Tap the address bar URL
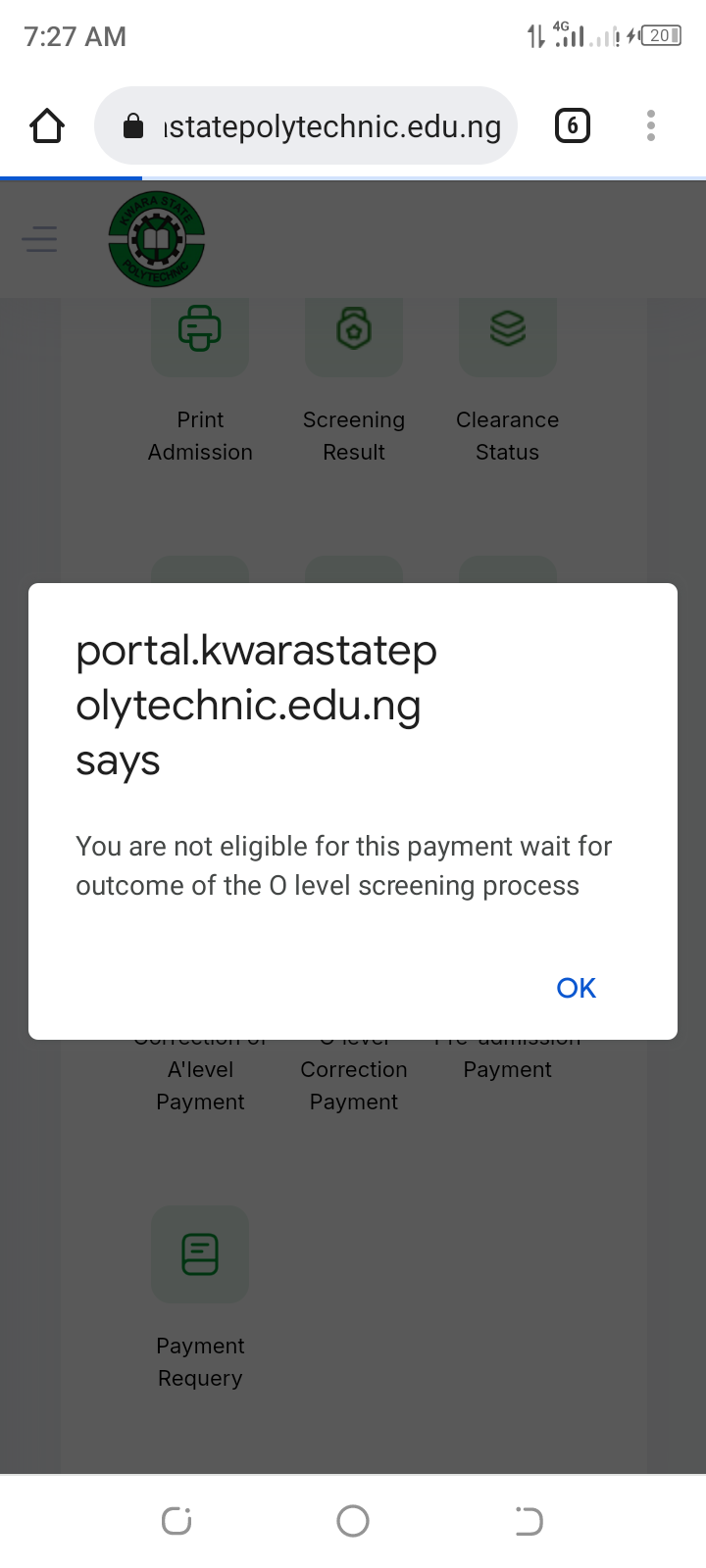 click(331, 126)
